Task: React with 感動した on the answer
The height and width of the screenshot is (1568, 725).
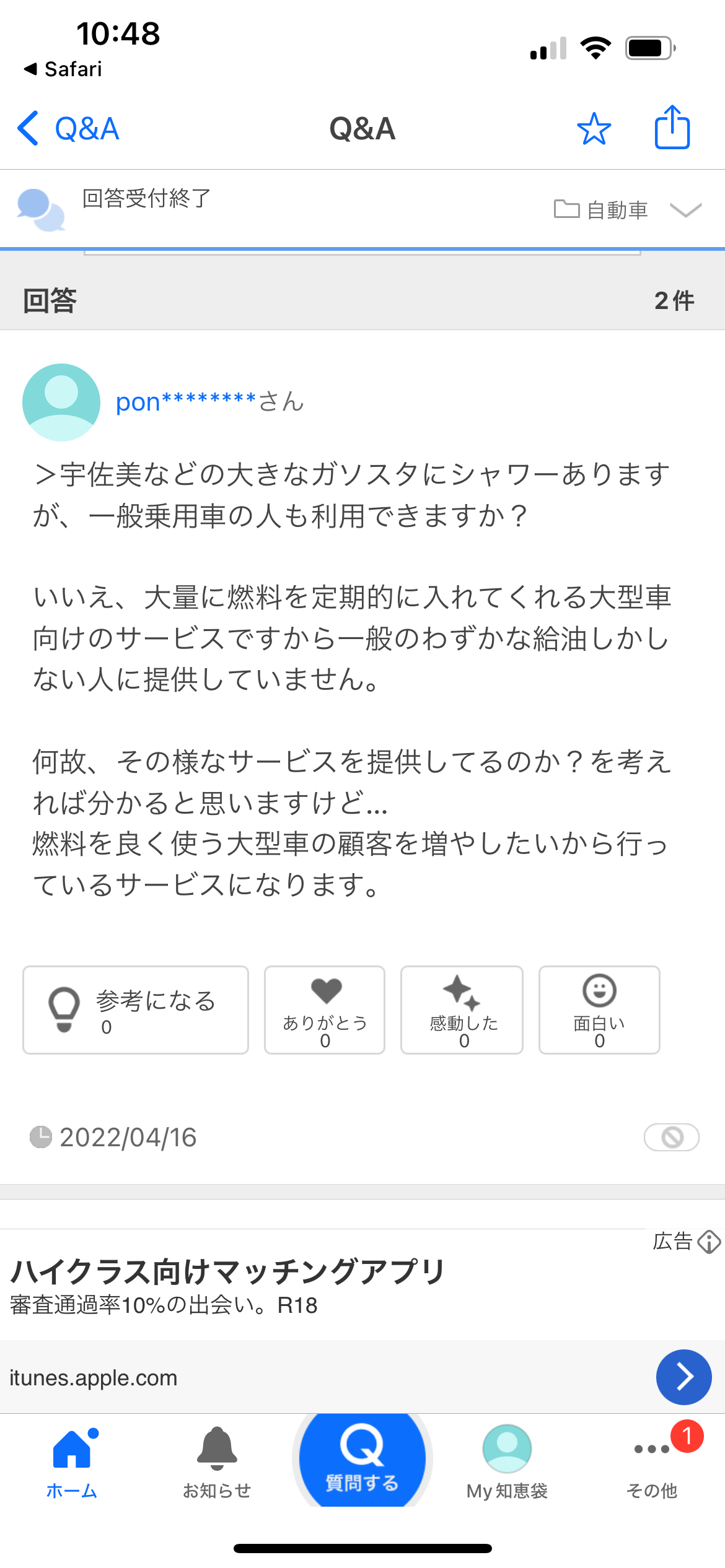Action: tap(462, 1010)
